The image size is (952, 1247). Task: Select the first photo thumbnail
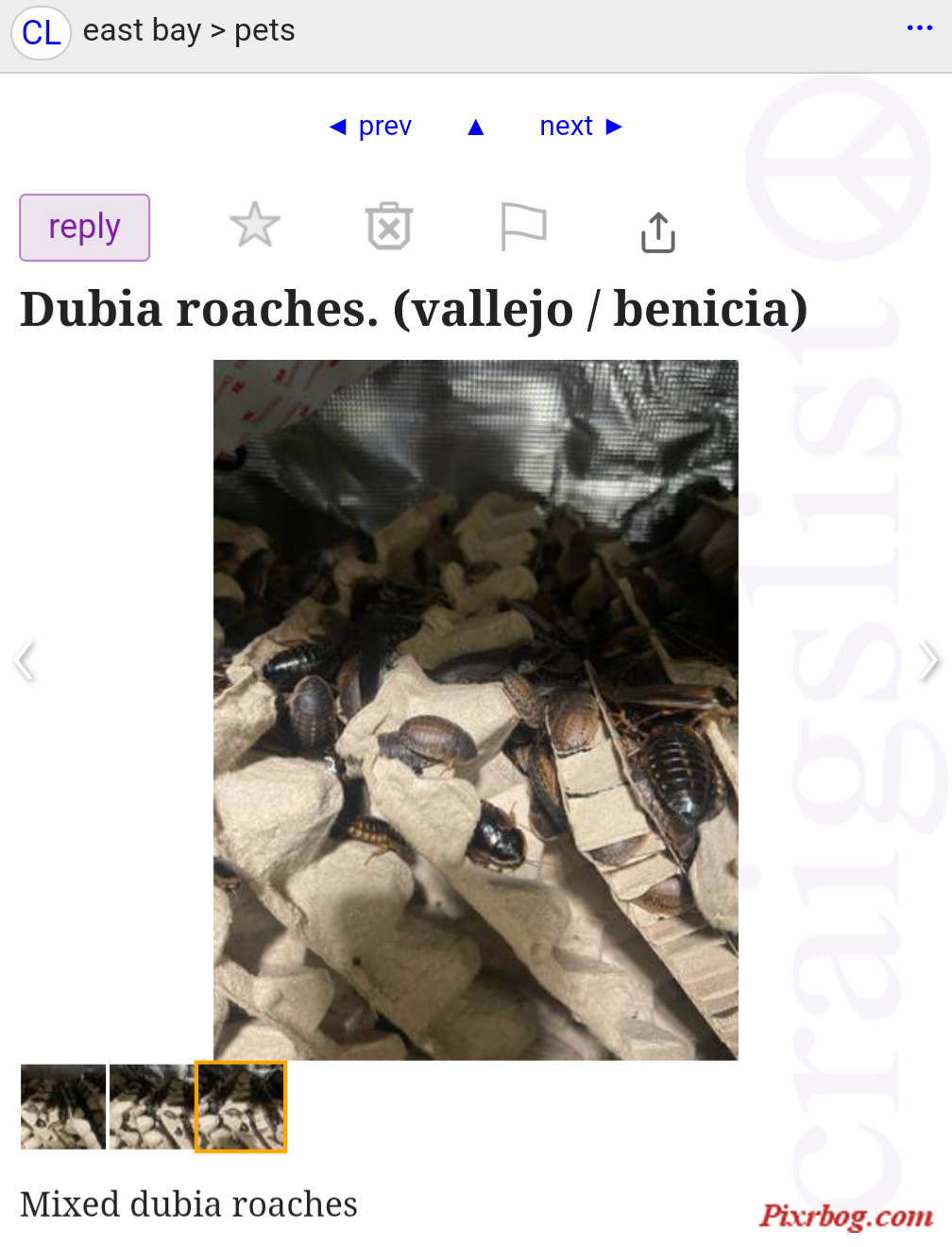pyautogui.click(x=63, y=1107)
